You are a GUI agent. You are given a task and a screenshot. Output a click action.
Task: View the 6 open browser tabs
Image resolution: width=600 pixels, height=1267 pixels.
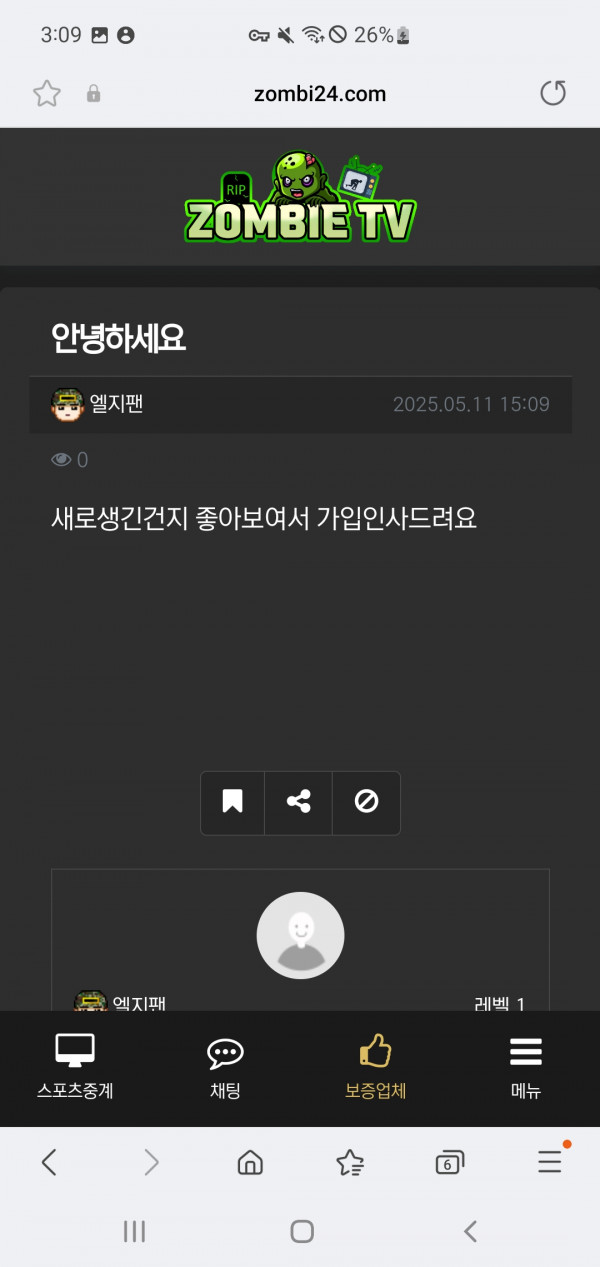point(449,1162)
